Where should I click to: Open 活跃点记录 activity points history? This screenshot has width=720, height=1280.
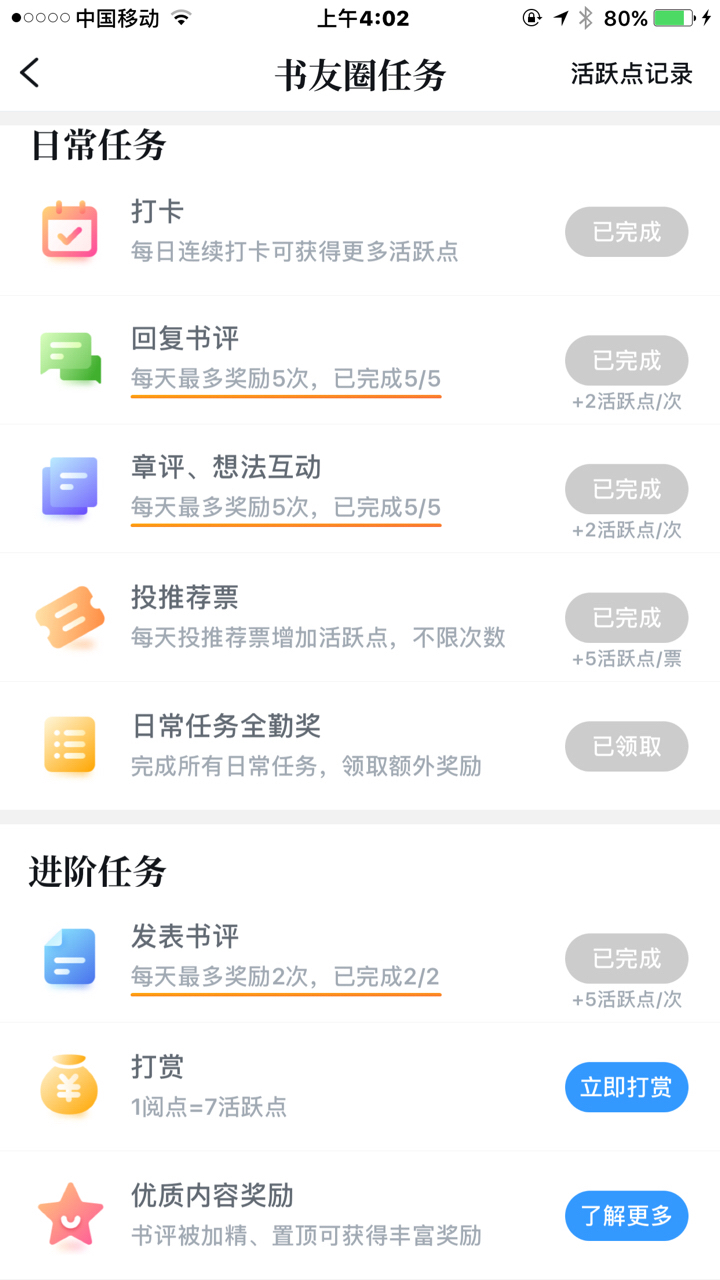(631, 74)
